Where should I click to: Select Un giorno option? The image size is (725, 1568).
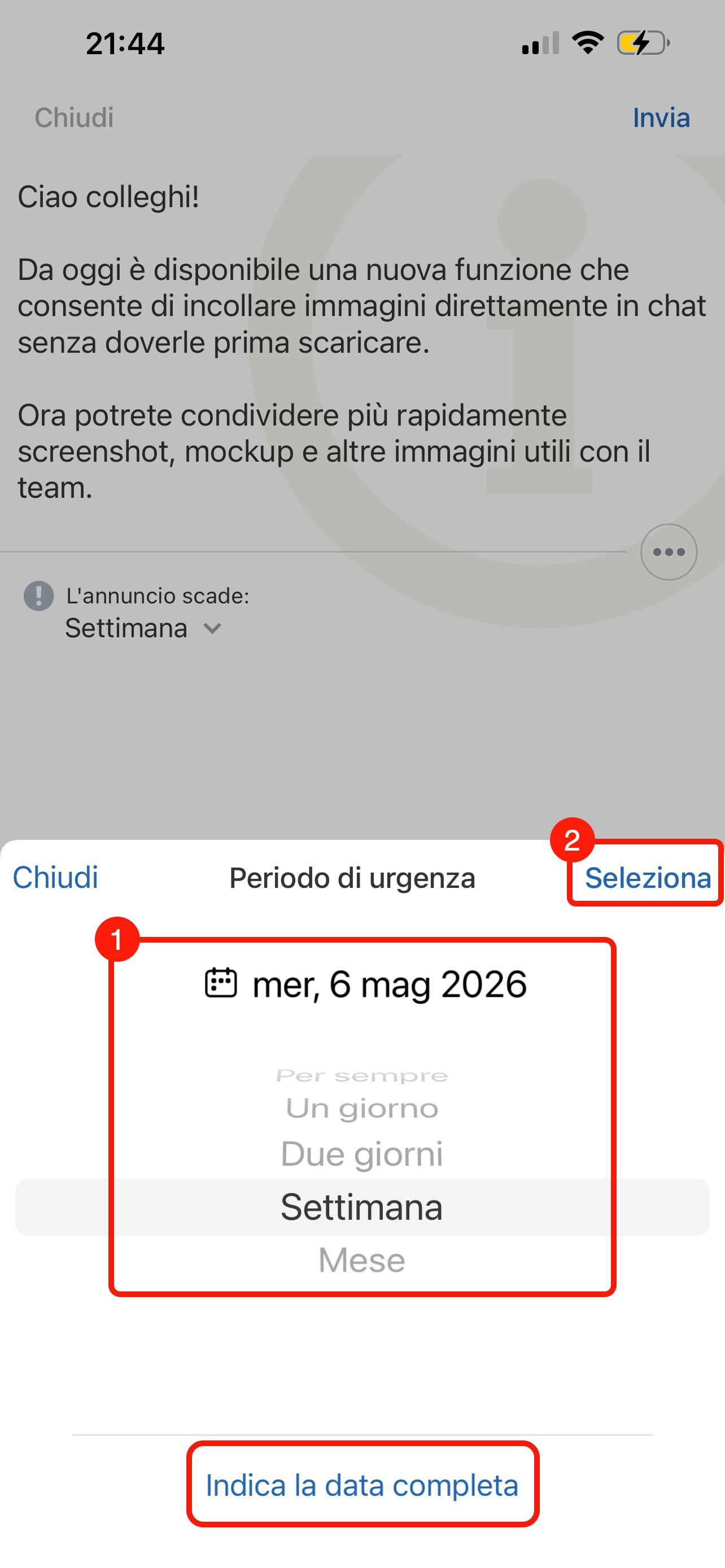tap(361, 1109)
